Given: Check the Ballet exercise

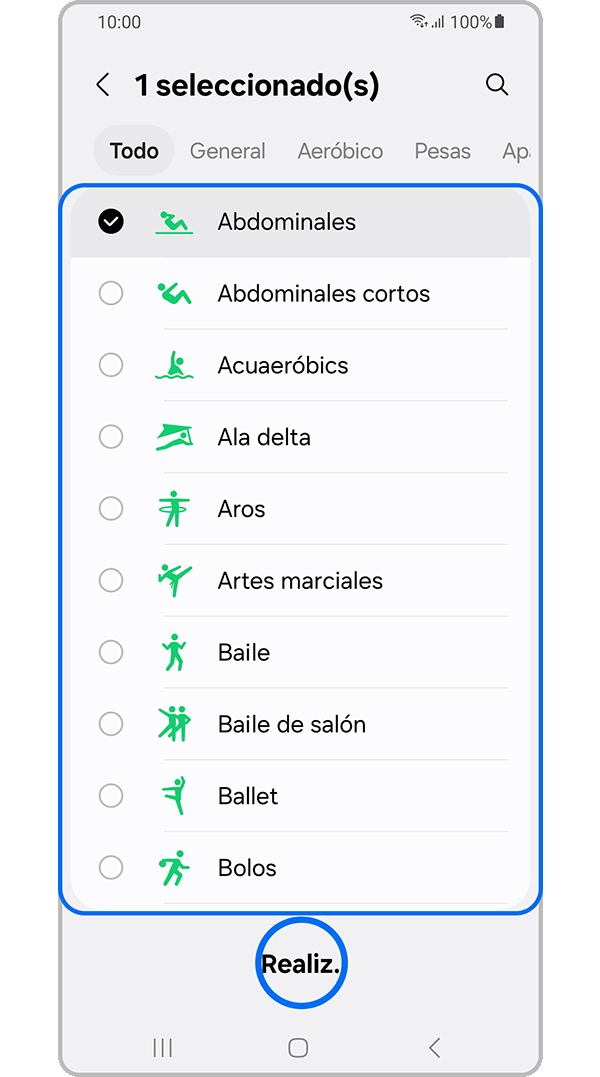Looking at the screenshot, I should (x=111, y=796).
